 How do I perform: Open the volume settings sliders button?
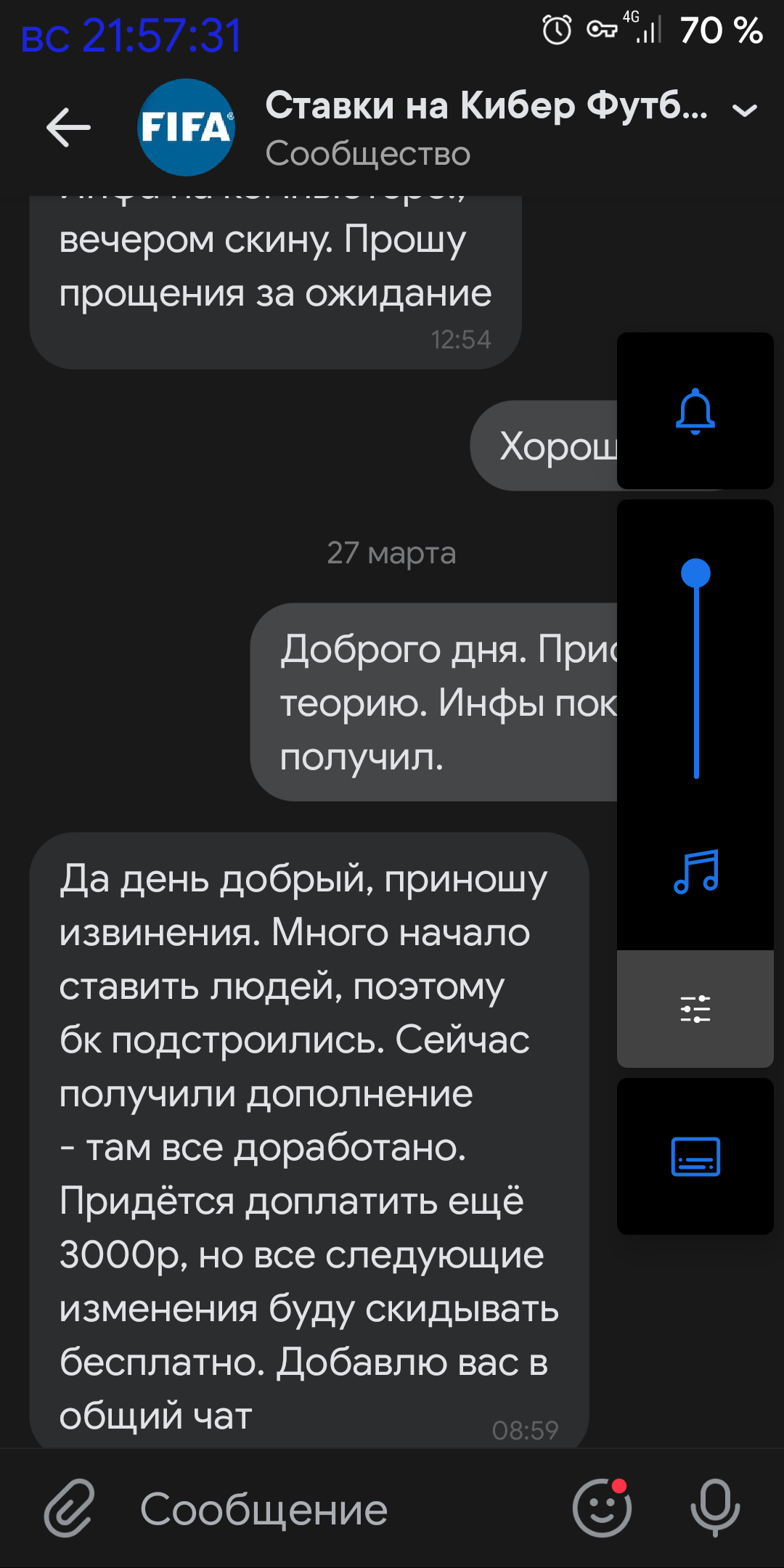[x=695, y=1009]
